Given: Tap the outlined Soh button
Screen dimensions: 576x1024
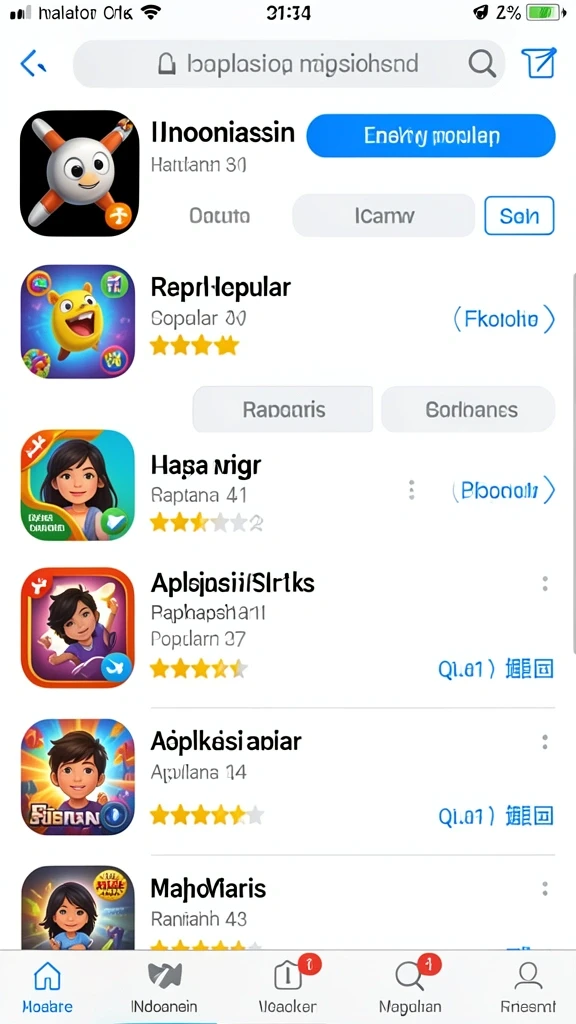Looking at the screenshot, I should (x=519, y=216).
